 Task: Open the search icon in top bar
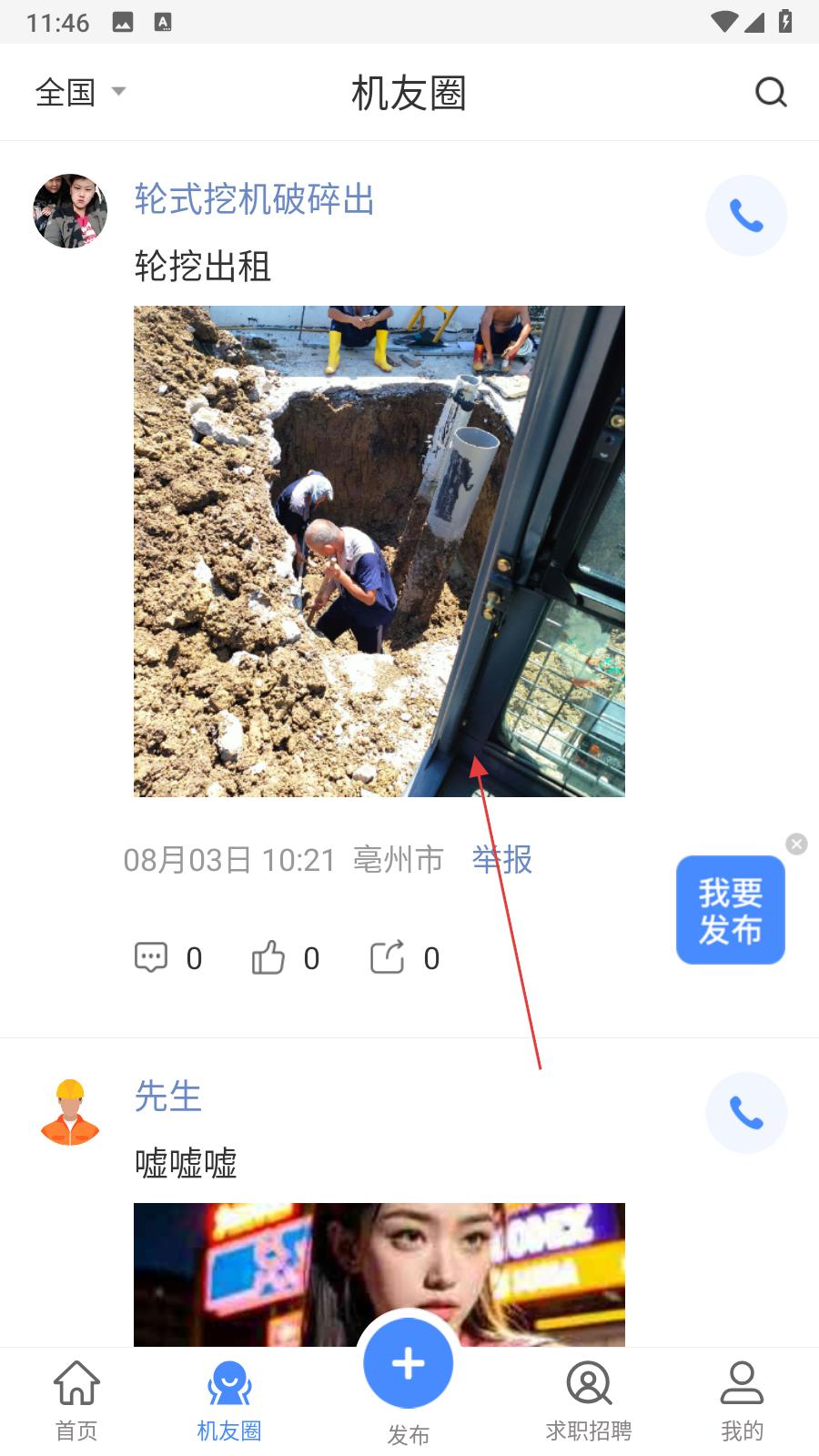771,92
